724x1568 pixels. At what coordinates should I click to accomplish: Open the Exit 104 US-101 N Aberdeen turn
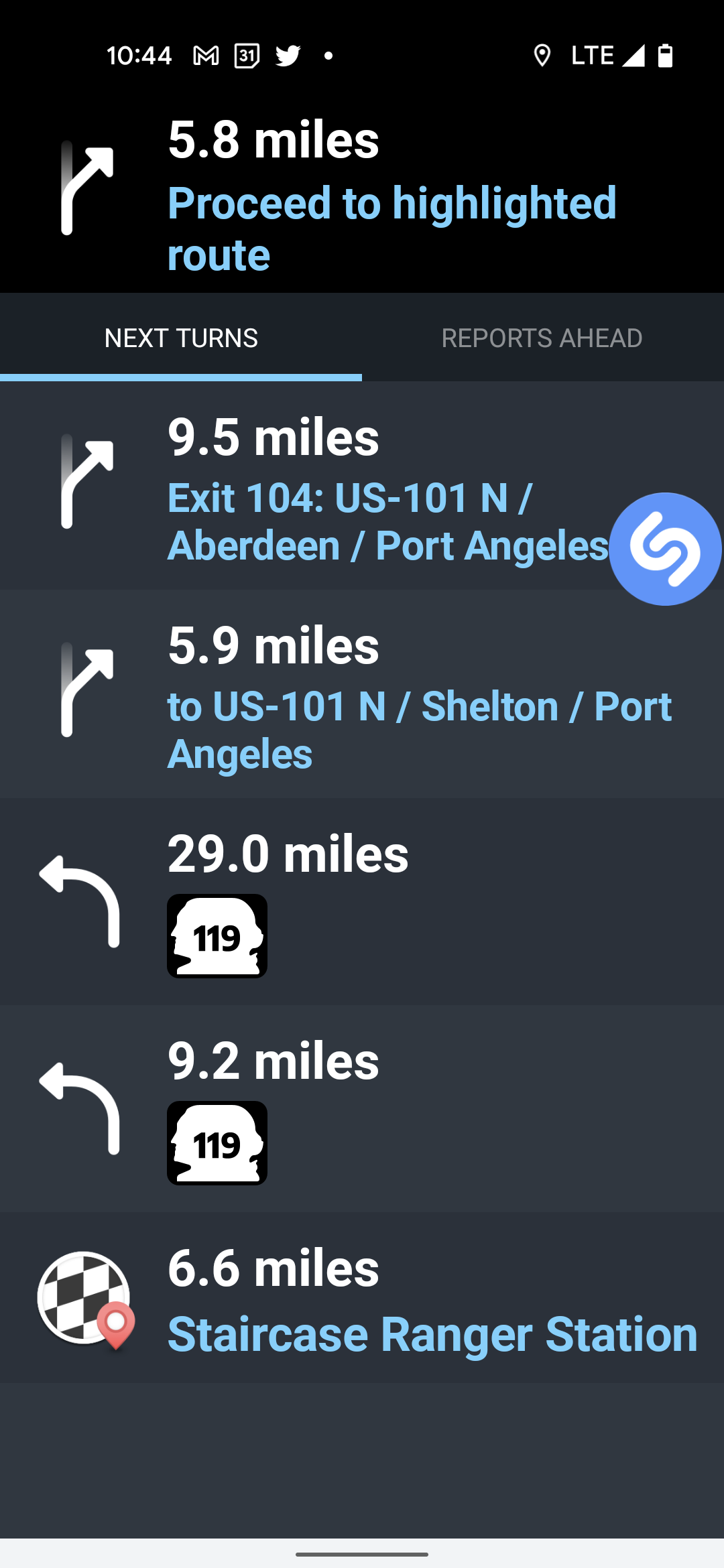pos(362,486)
